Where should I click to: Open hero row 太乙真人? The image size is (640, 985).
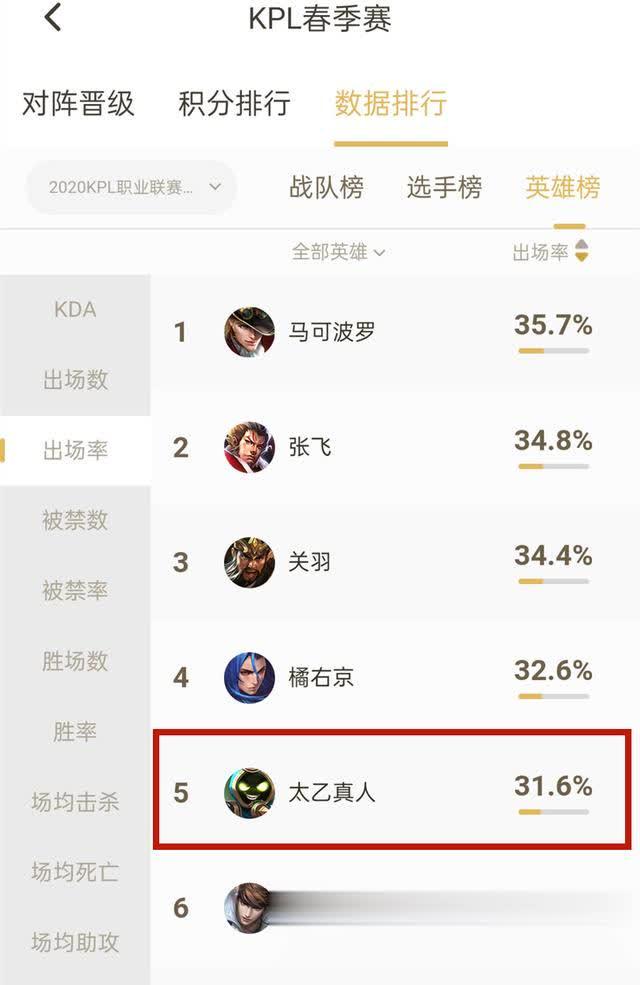(x=395, y=792)
